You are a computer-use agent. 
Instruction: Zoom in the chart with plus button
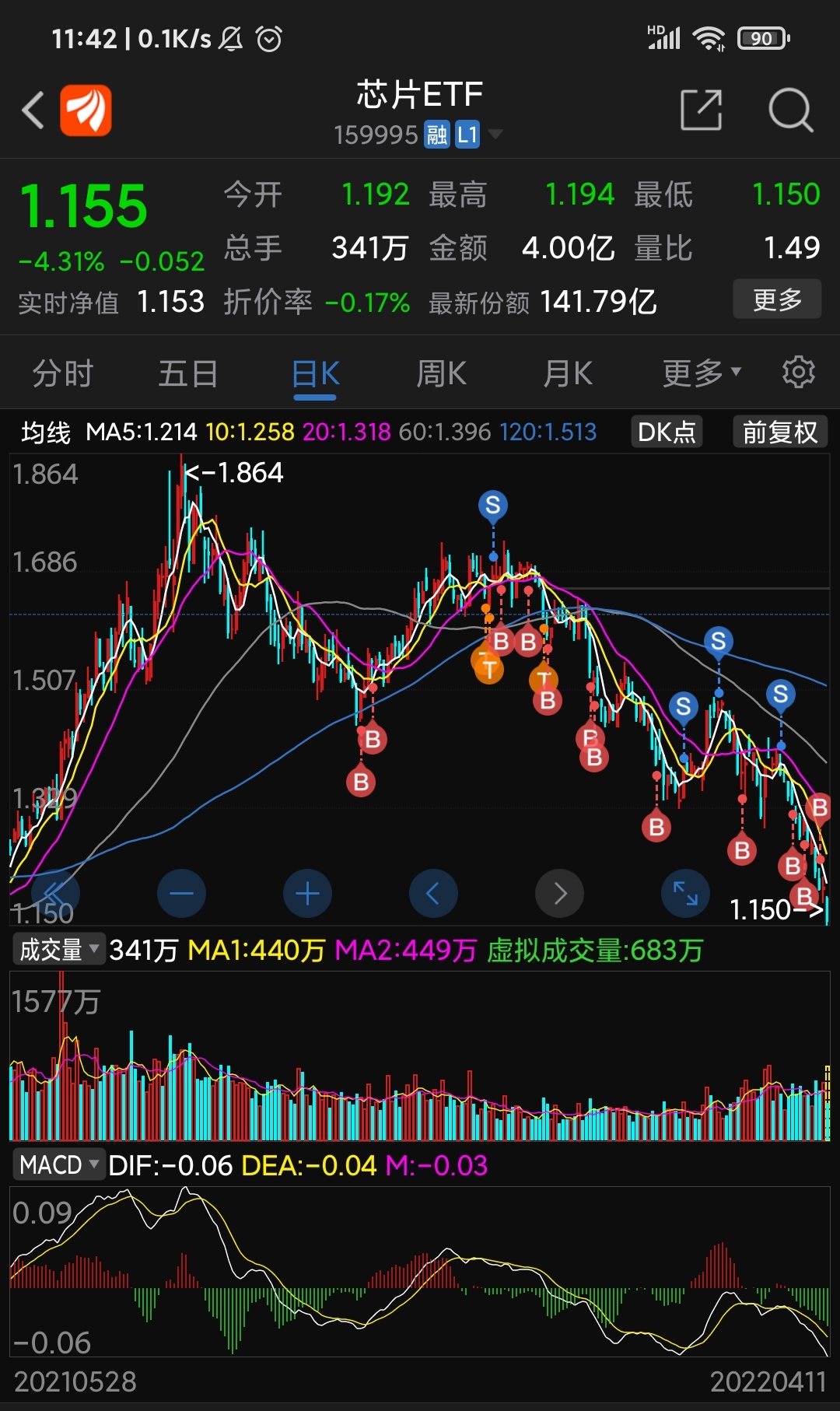pyautogui.click(x=308, y=893)
